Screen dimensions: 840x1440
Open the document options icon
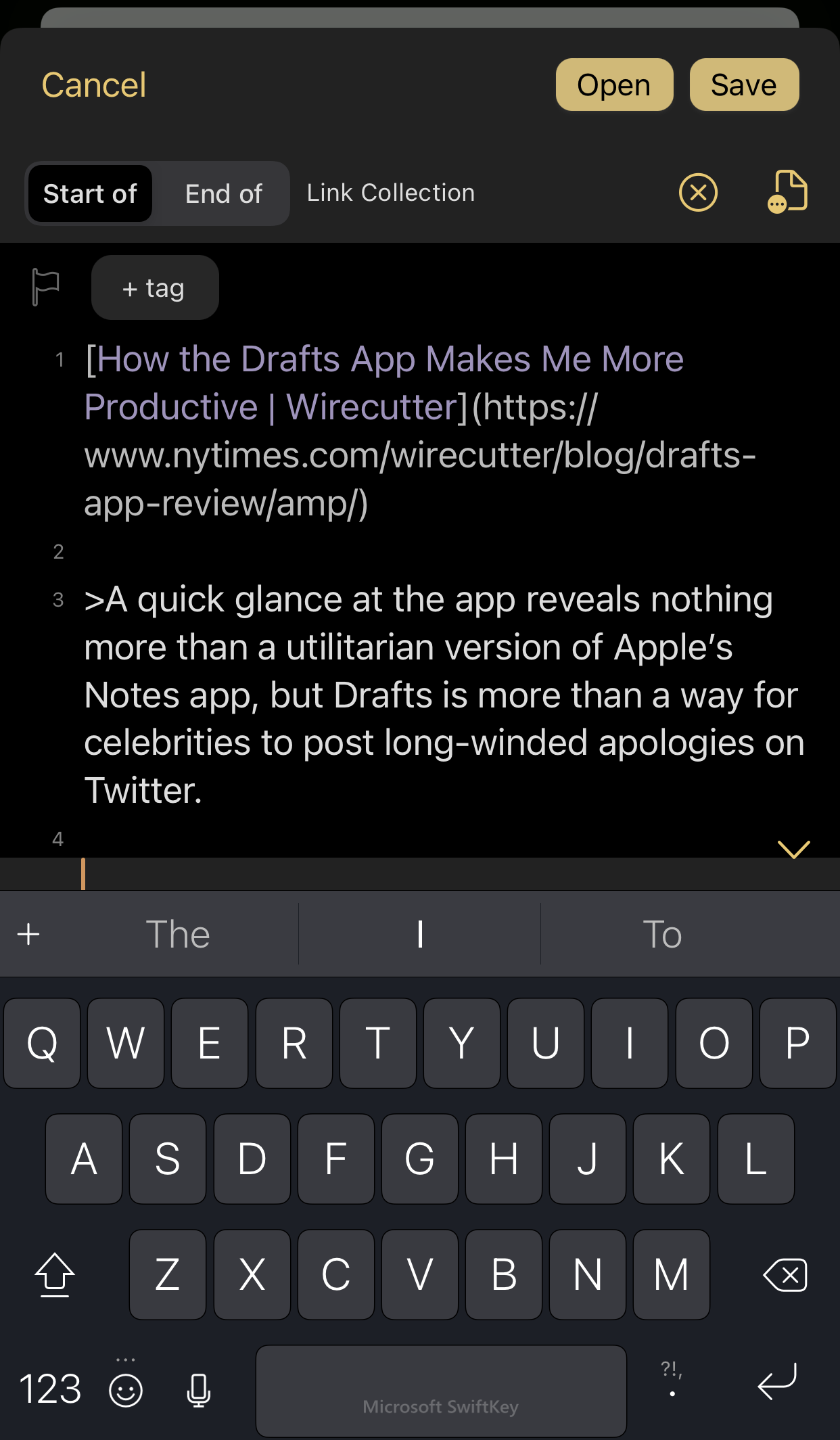coord(788,192)
